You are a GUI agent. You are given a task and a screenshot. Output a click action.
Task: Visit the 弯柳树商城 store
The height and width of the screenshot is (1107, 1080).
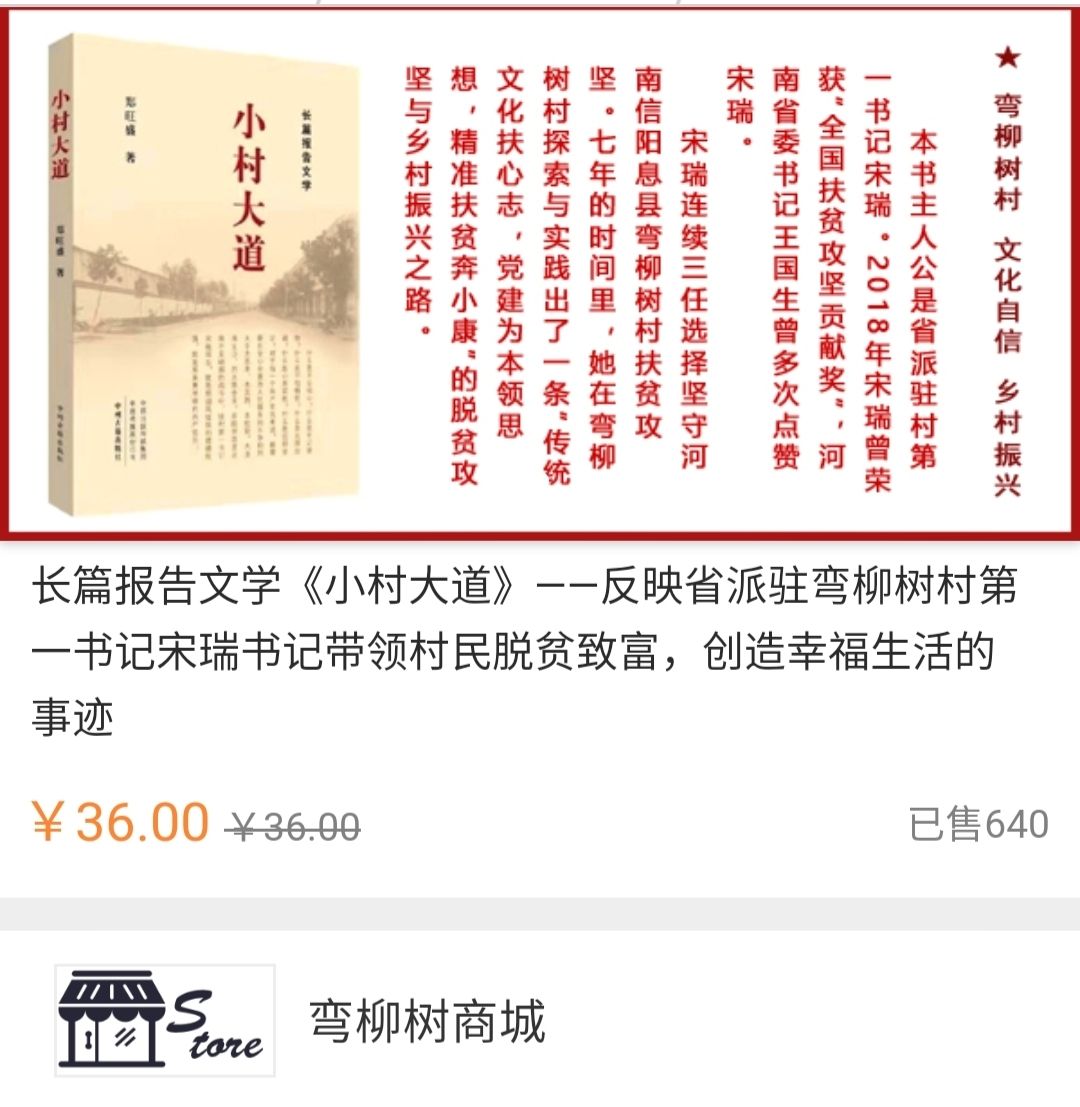(x=428, y=1020)
